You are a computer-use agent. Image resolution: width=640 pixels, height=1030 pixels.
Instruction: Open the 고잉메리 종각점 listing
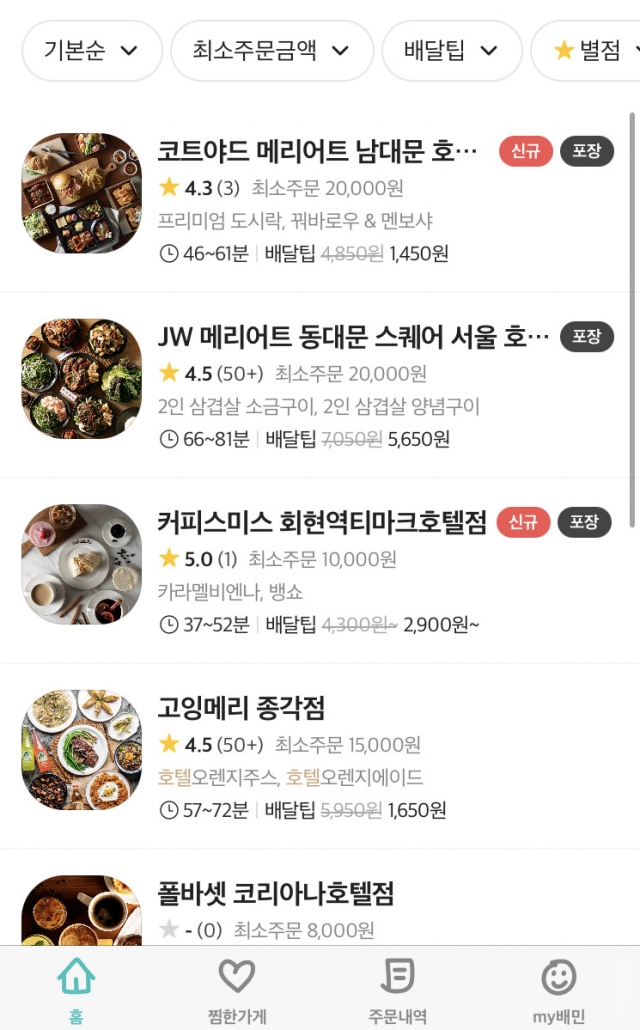tap(320, 756)
